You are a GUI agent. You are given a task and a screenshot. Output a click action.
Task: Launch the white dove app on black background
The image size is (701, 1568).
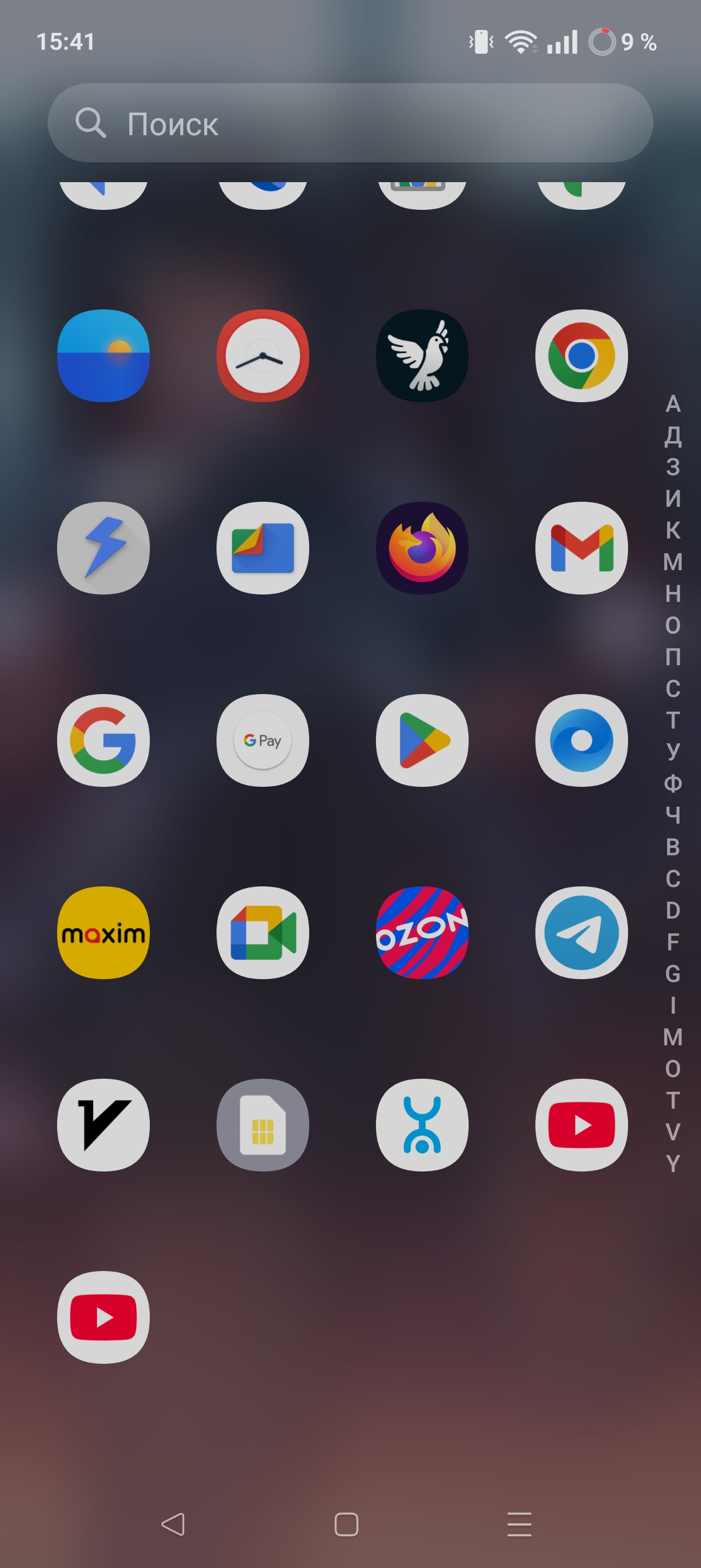pyautogui.click(x=422, y=355)
